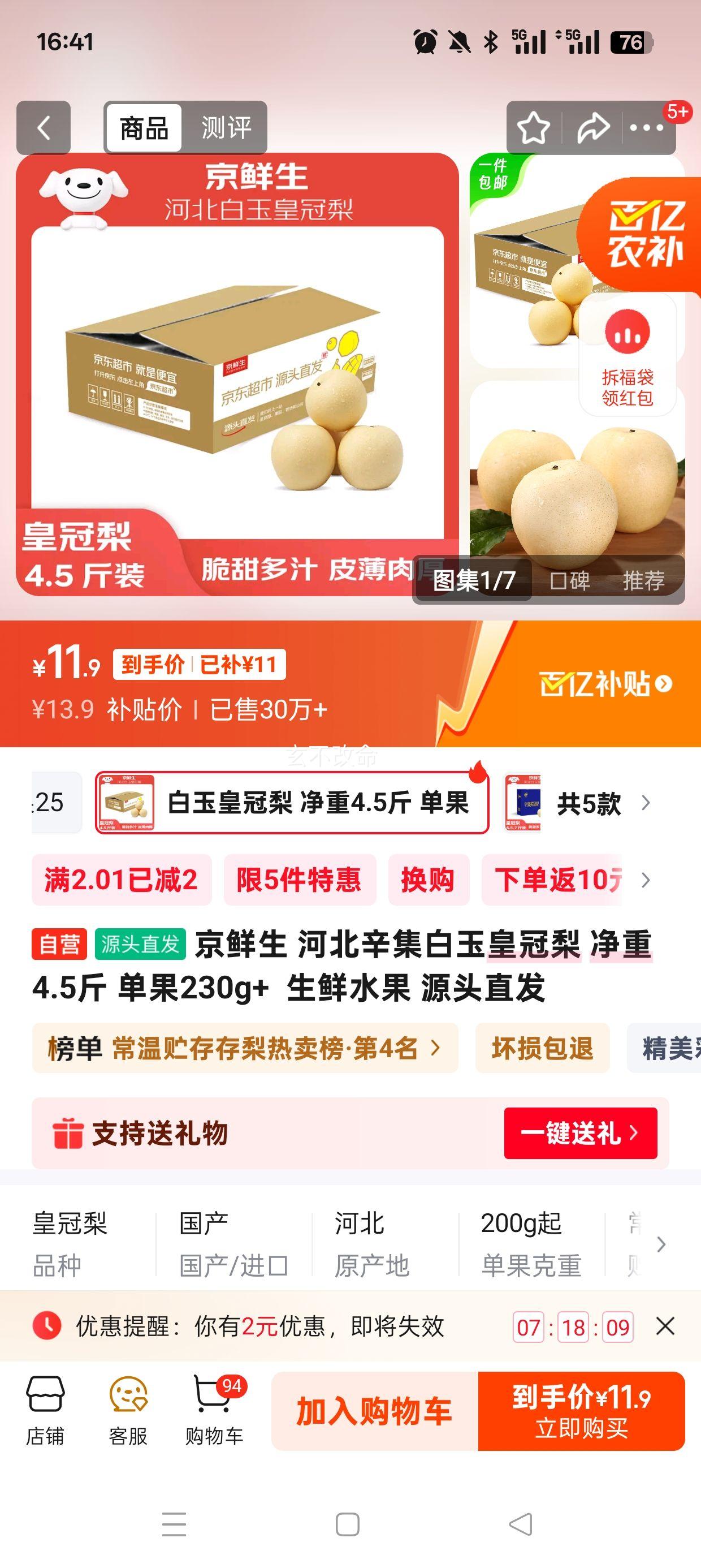Image resolution: width=701 pixels, height=1568 pixels.
Task: Share this product
Action: coord(592,128)
